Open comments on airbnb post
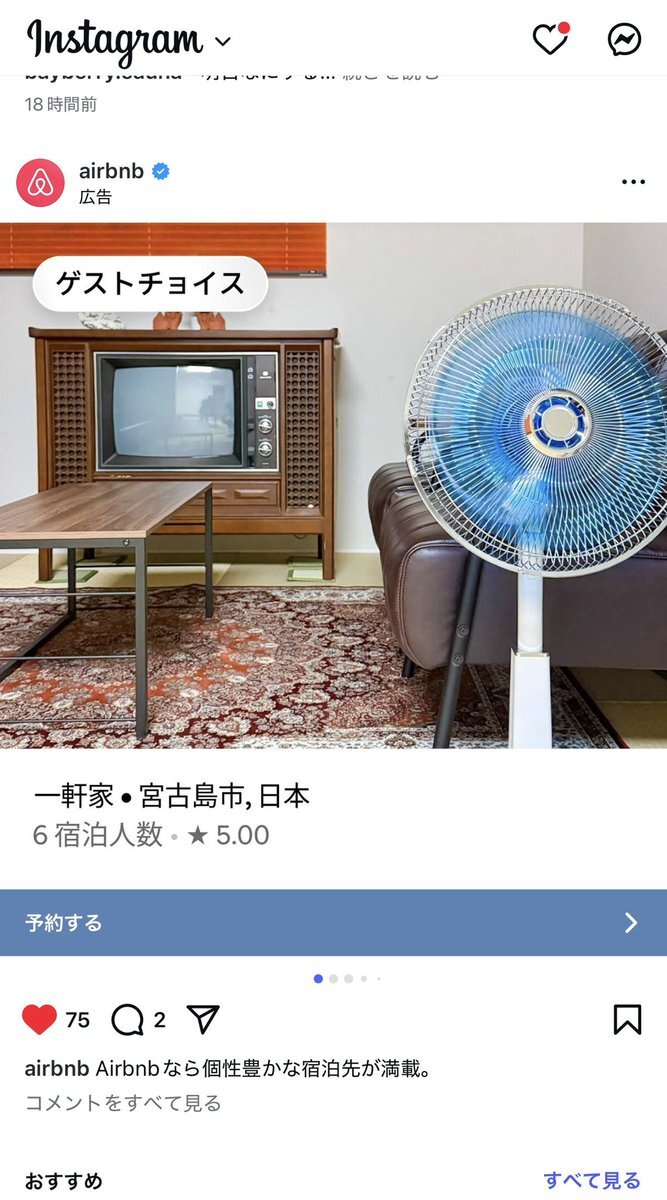Image resolution: width=667 pixels, height=1200 pixels. click(x=127, y=1020)
